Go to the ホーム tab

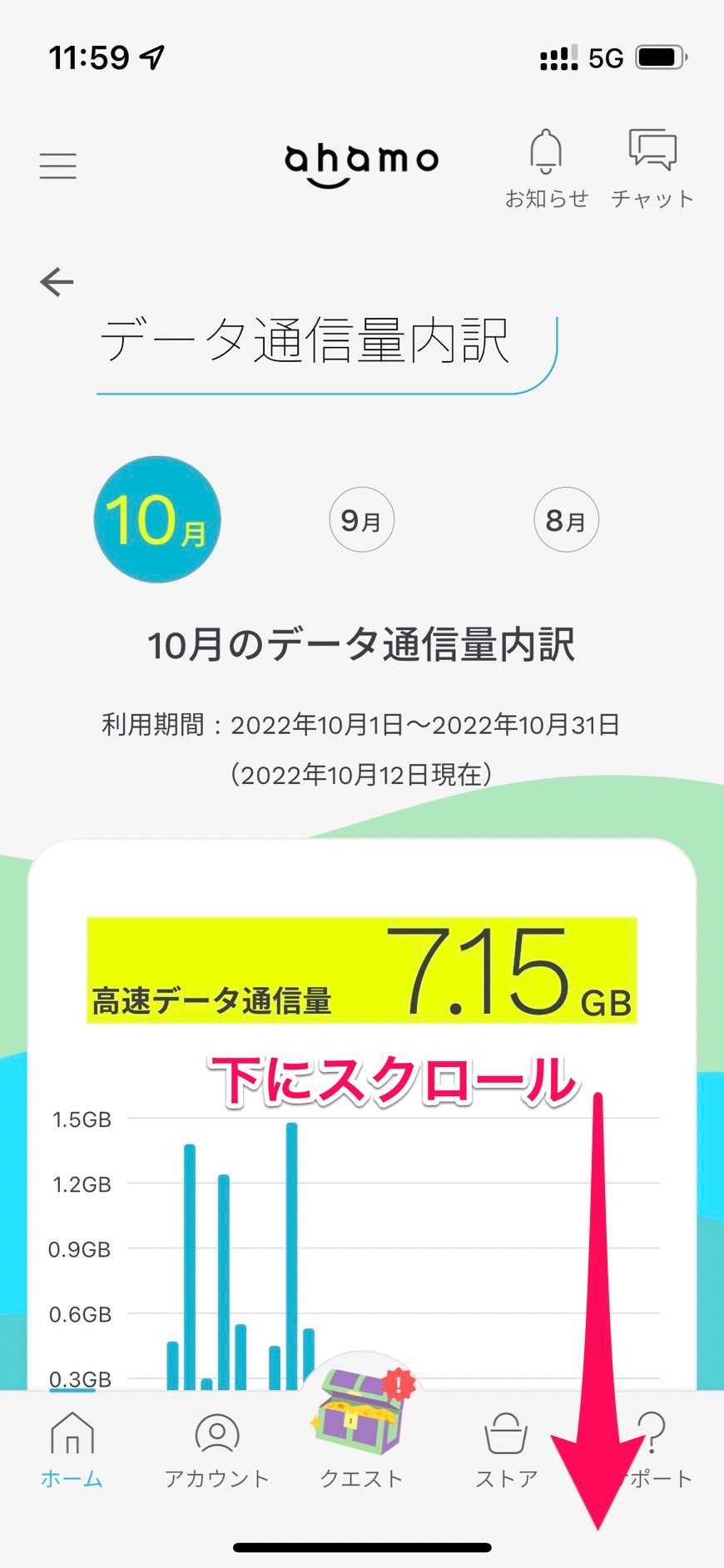pos(72,1451)
